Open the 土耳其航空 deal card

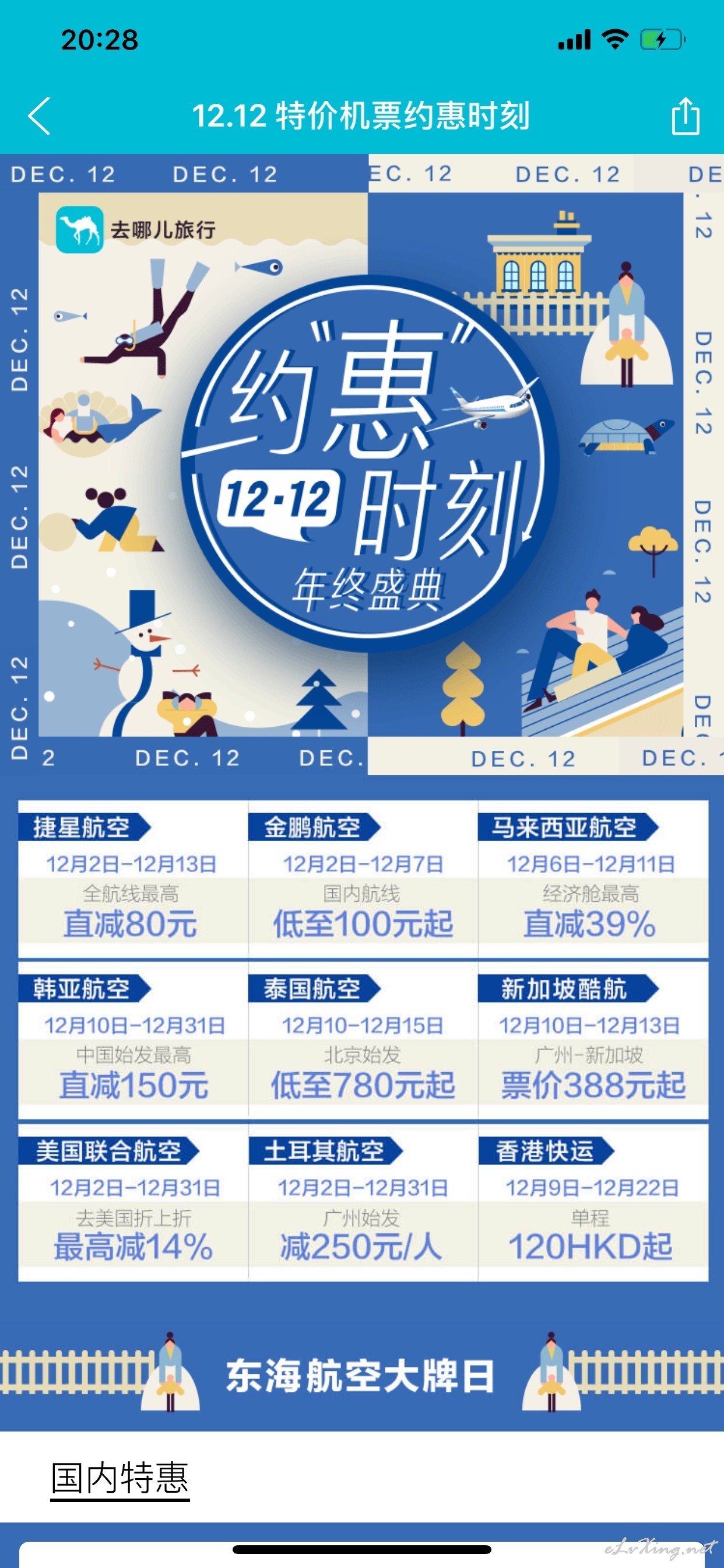click(363, 1203)
